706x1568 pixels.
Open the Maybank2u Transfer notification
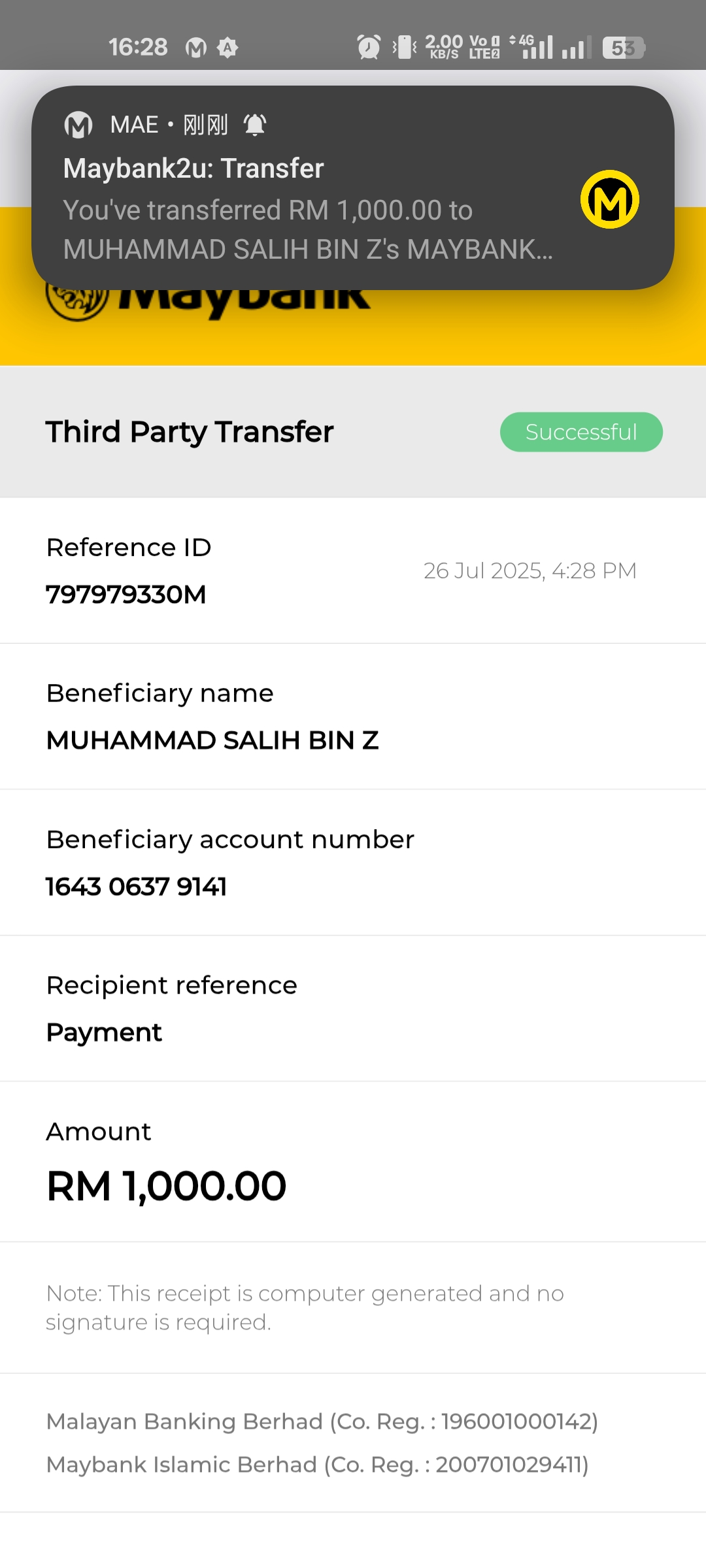[307, 209]
